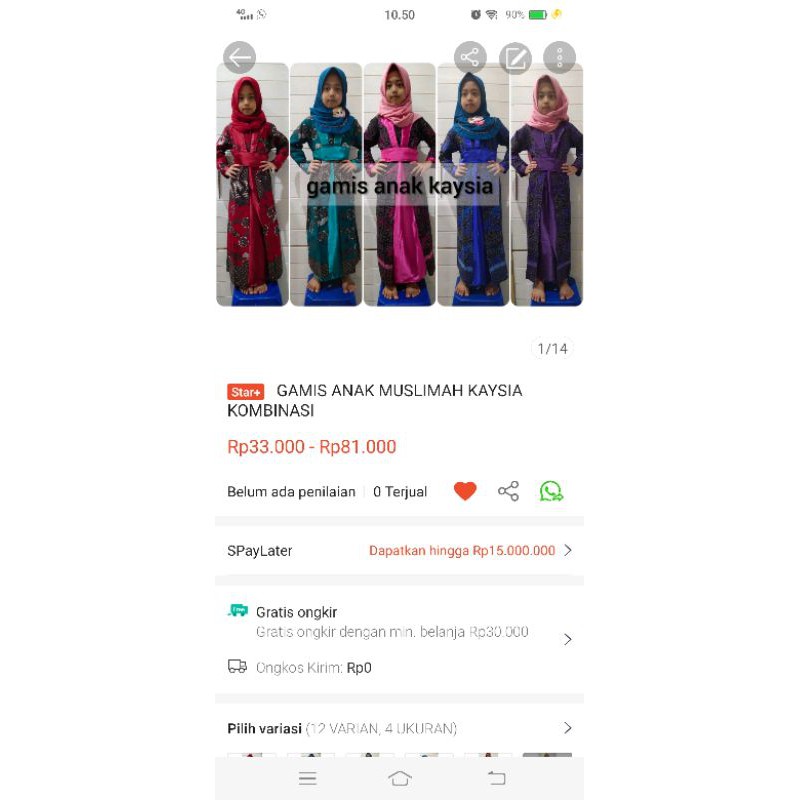This screenshot has height=800, width=800.
Task: Open the edit product icon
Action: 515,58
